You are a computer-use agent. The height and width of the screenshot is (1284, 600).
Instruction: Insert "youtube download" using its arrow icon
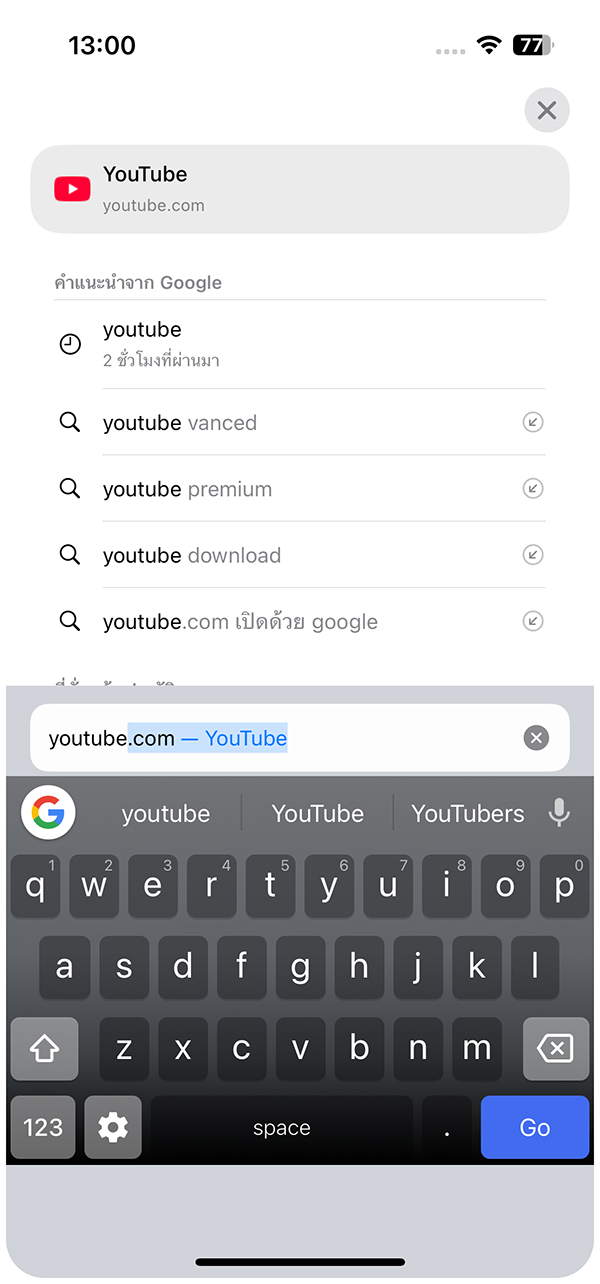point(534,554)
